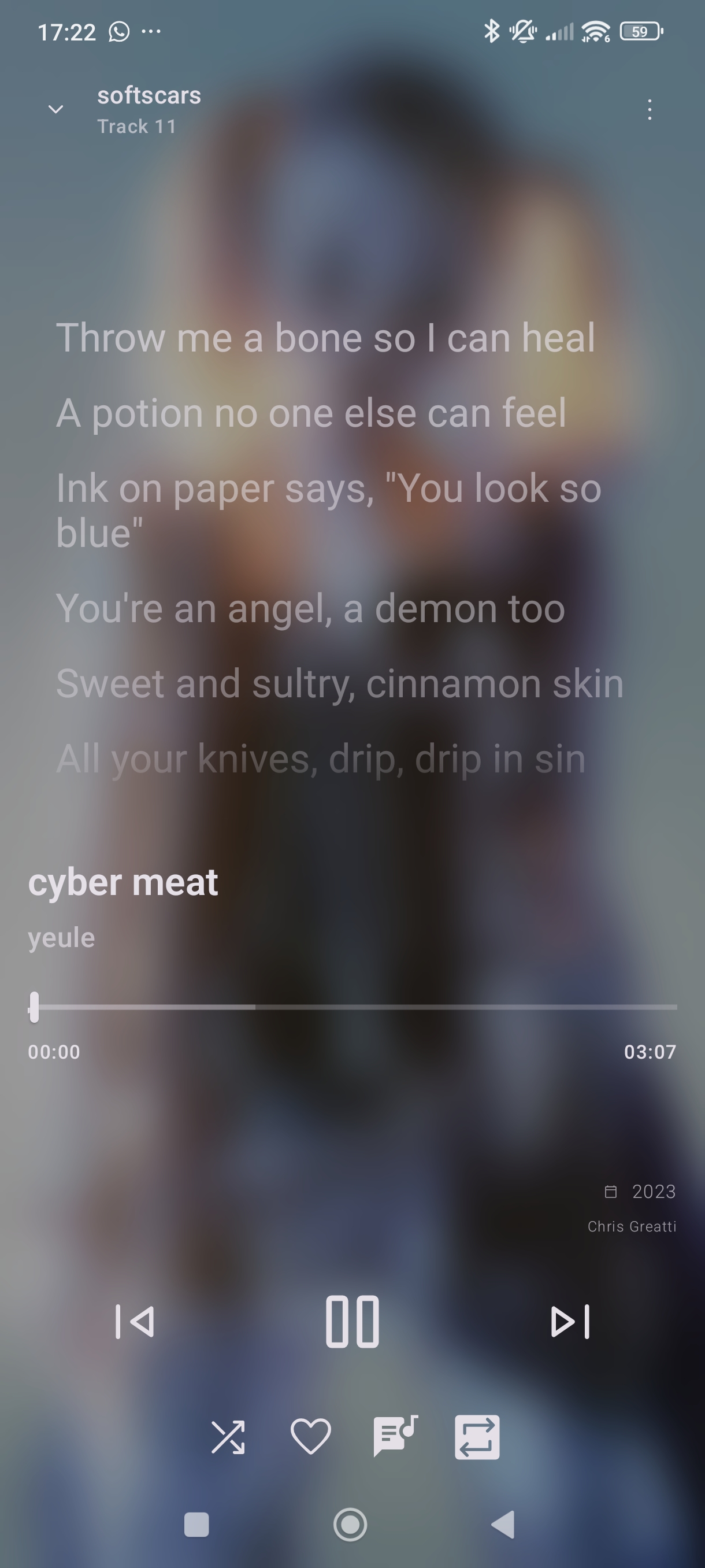This screenshot has height=1568, width=705.
Task: Navigate back with the system back button
Action: coord(504,1524)
